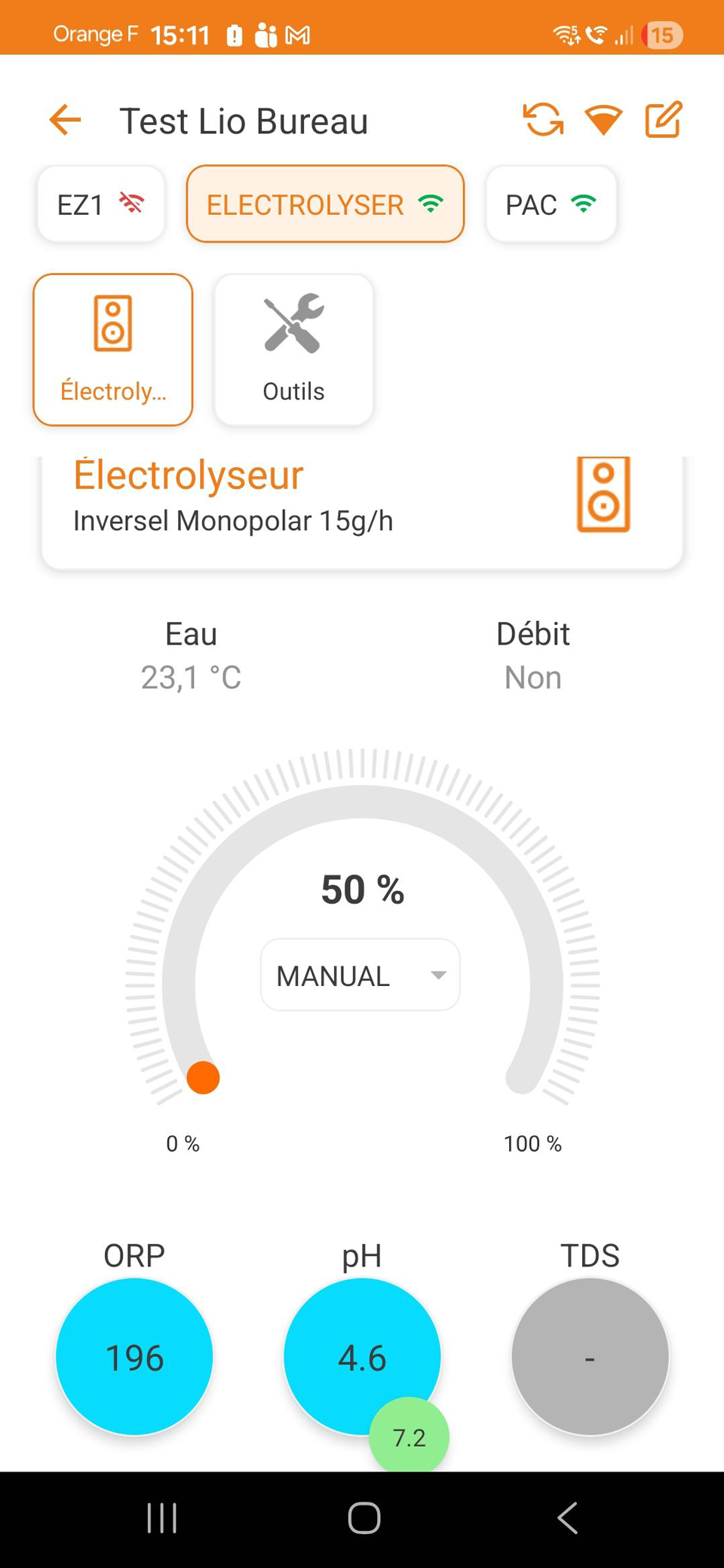Open the Électrolyseur Inversel Monopolar card
The image size is (724, 1568).
coord(362,505)
